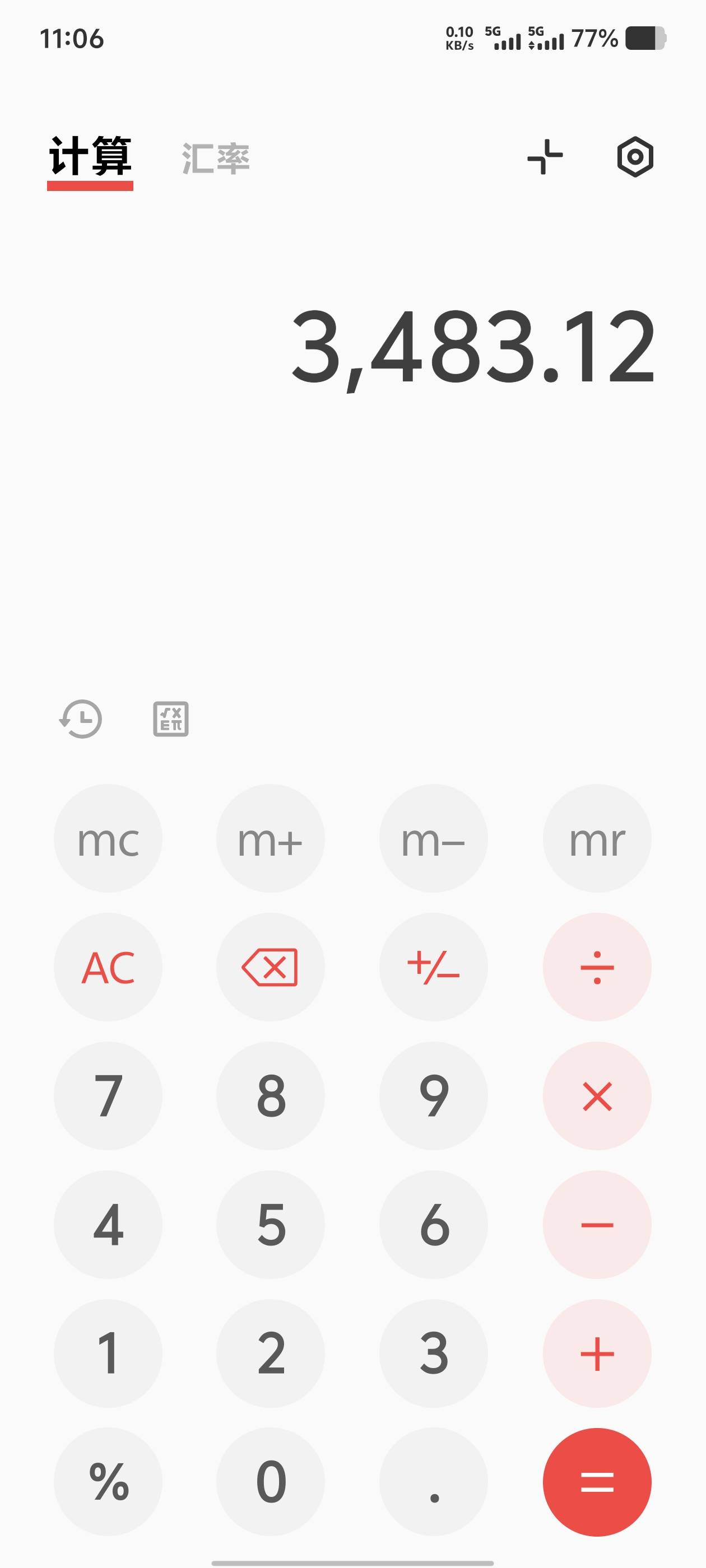Subtract from memory with m−
The width and height of the screenshot is (706, 1568).
coord(434,839)
